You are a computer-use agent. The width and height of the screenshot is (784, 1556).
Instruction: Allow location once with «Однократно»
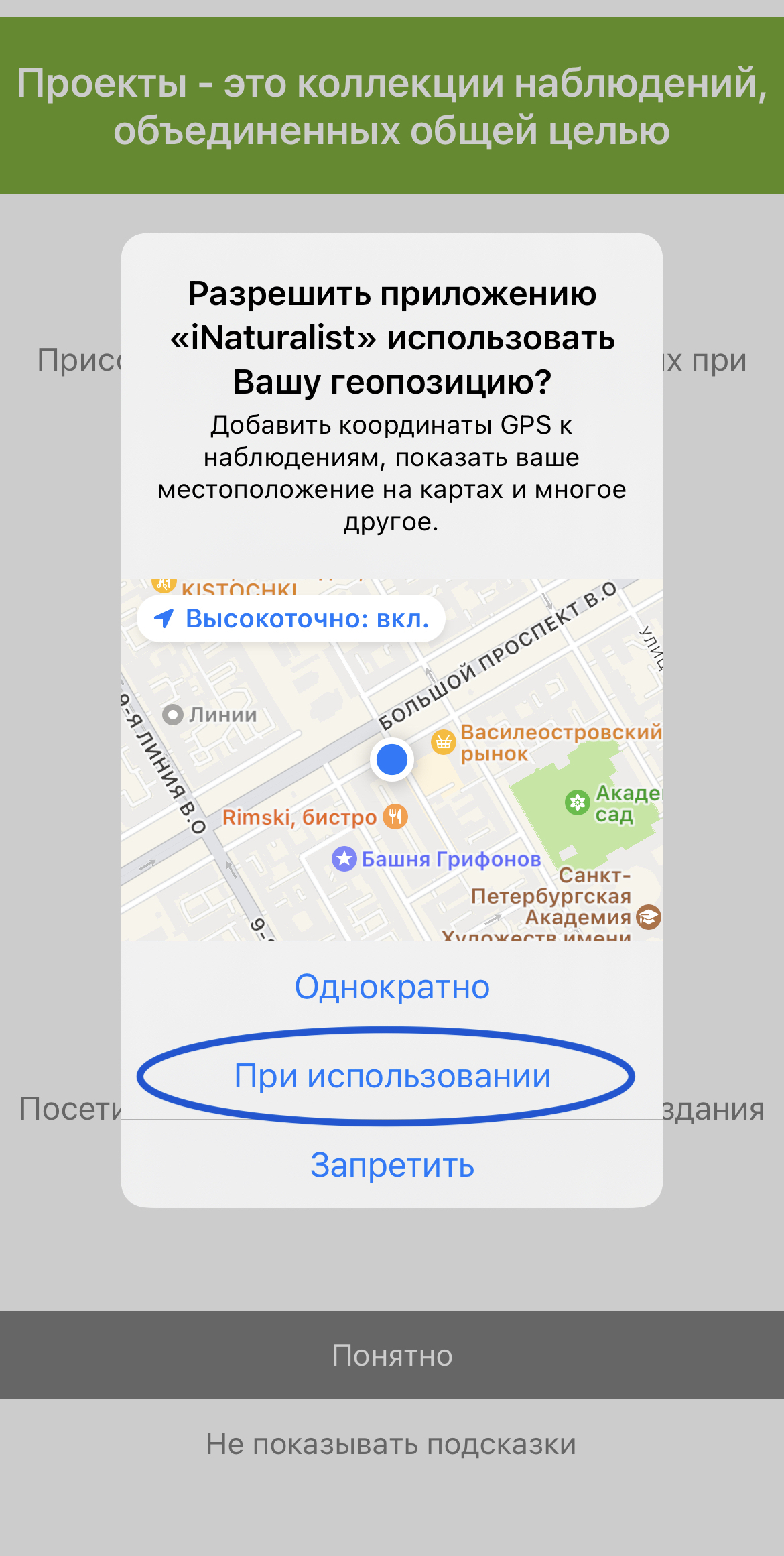(392, 987)
